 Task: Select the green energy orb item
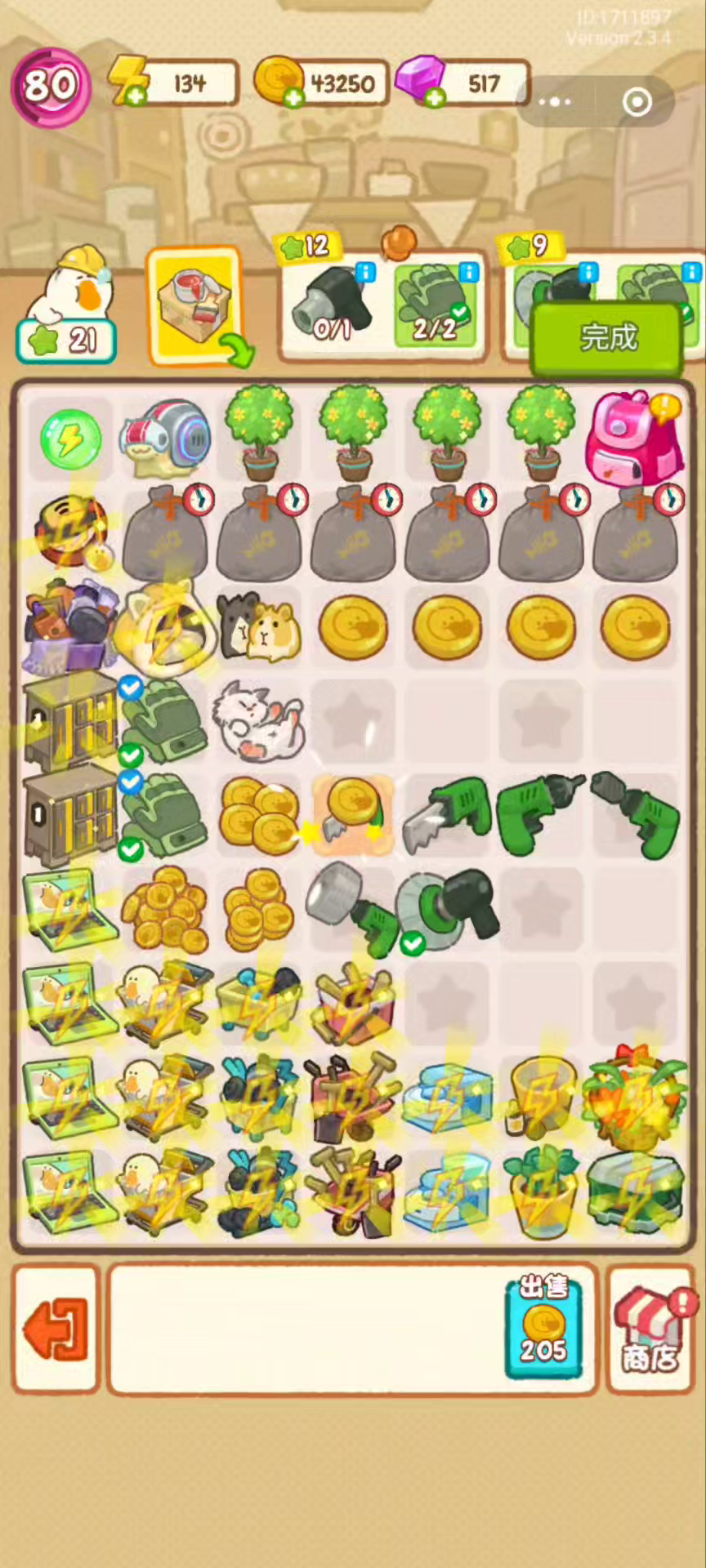tap(71, 439)
